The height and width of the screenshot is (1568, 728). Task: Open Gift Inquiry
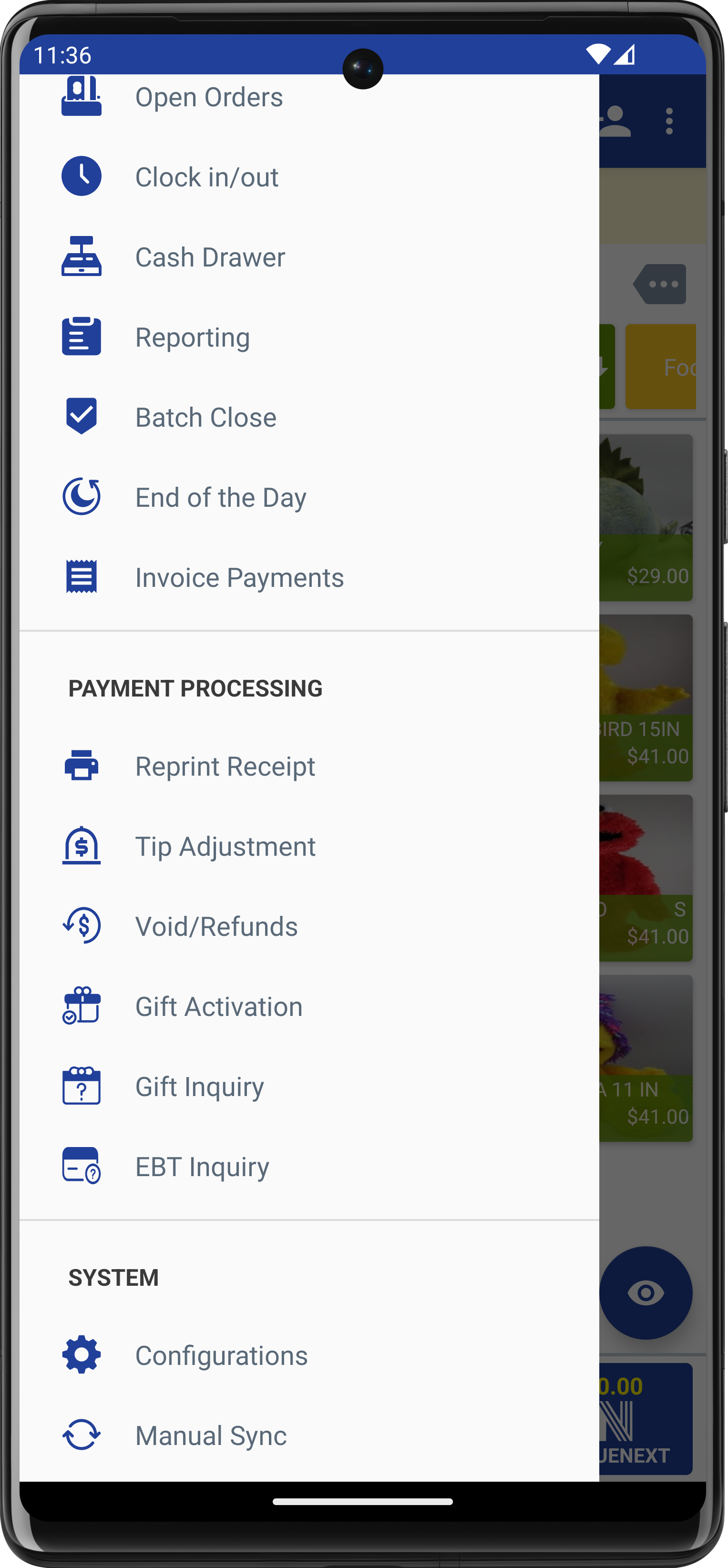point(200,1086)
